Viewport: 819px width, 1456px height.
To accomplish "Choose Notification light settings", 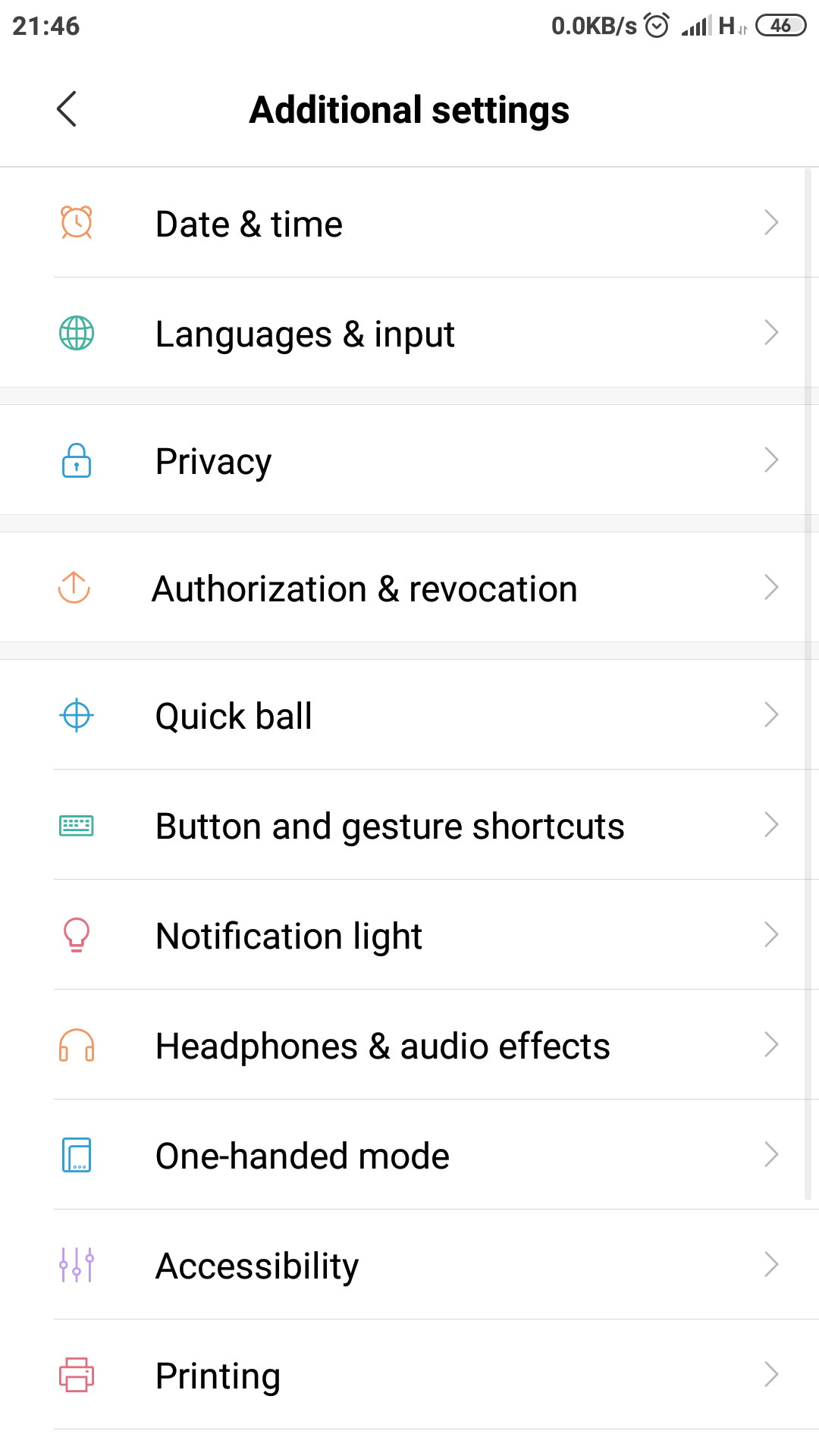I will pos(409,936).
